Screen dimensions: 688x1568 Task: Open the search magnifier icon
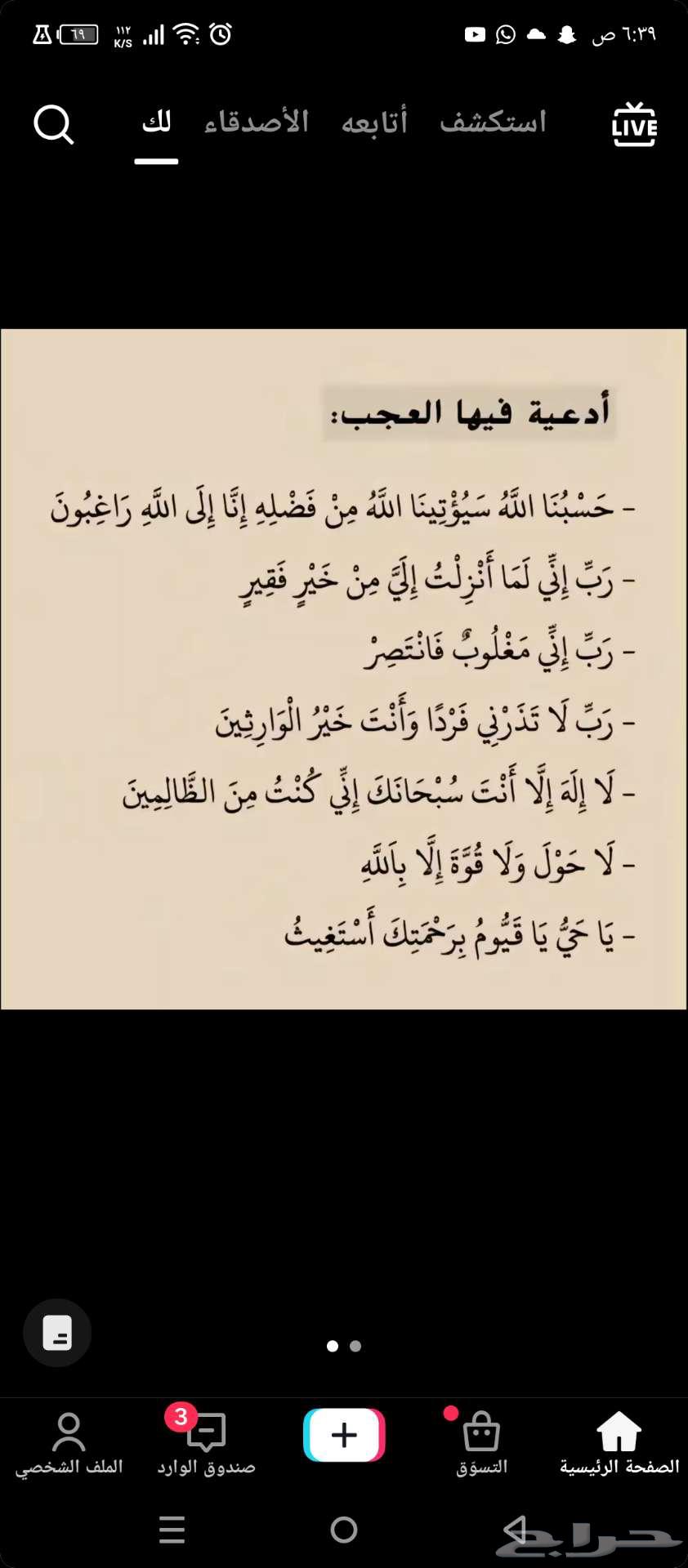click(54, 124)
